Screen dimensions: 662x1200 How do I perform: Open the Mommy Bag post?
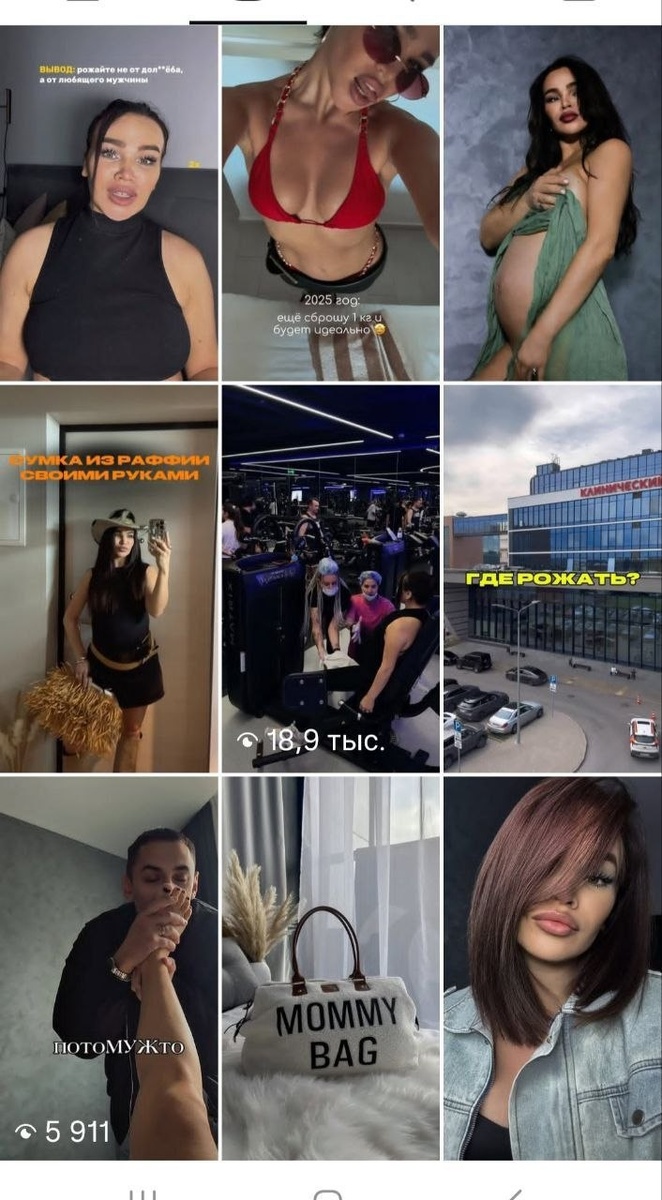330,968
